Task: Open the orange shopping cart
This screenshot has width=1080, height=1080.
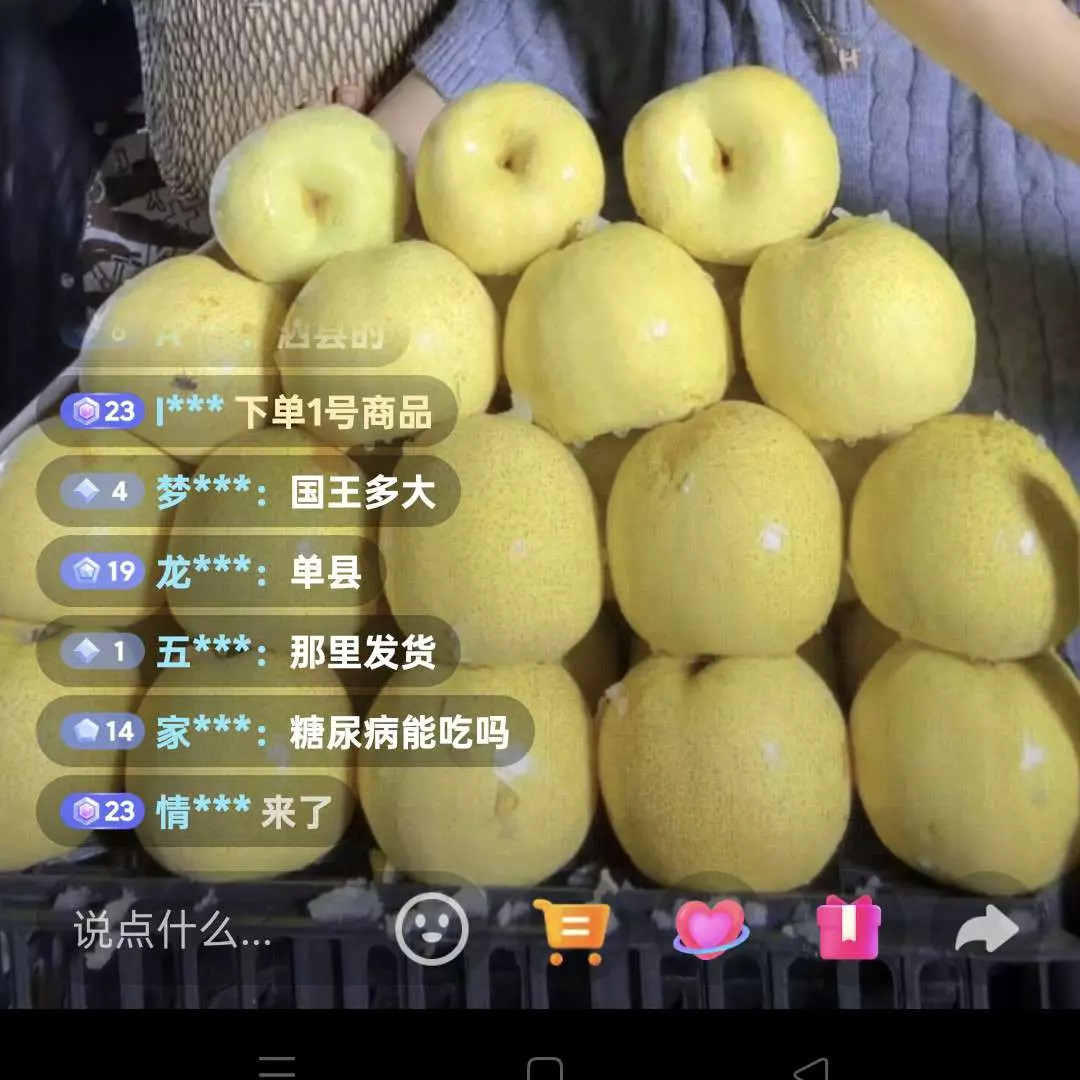Action: [x=571, y=931]
